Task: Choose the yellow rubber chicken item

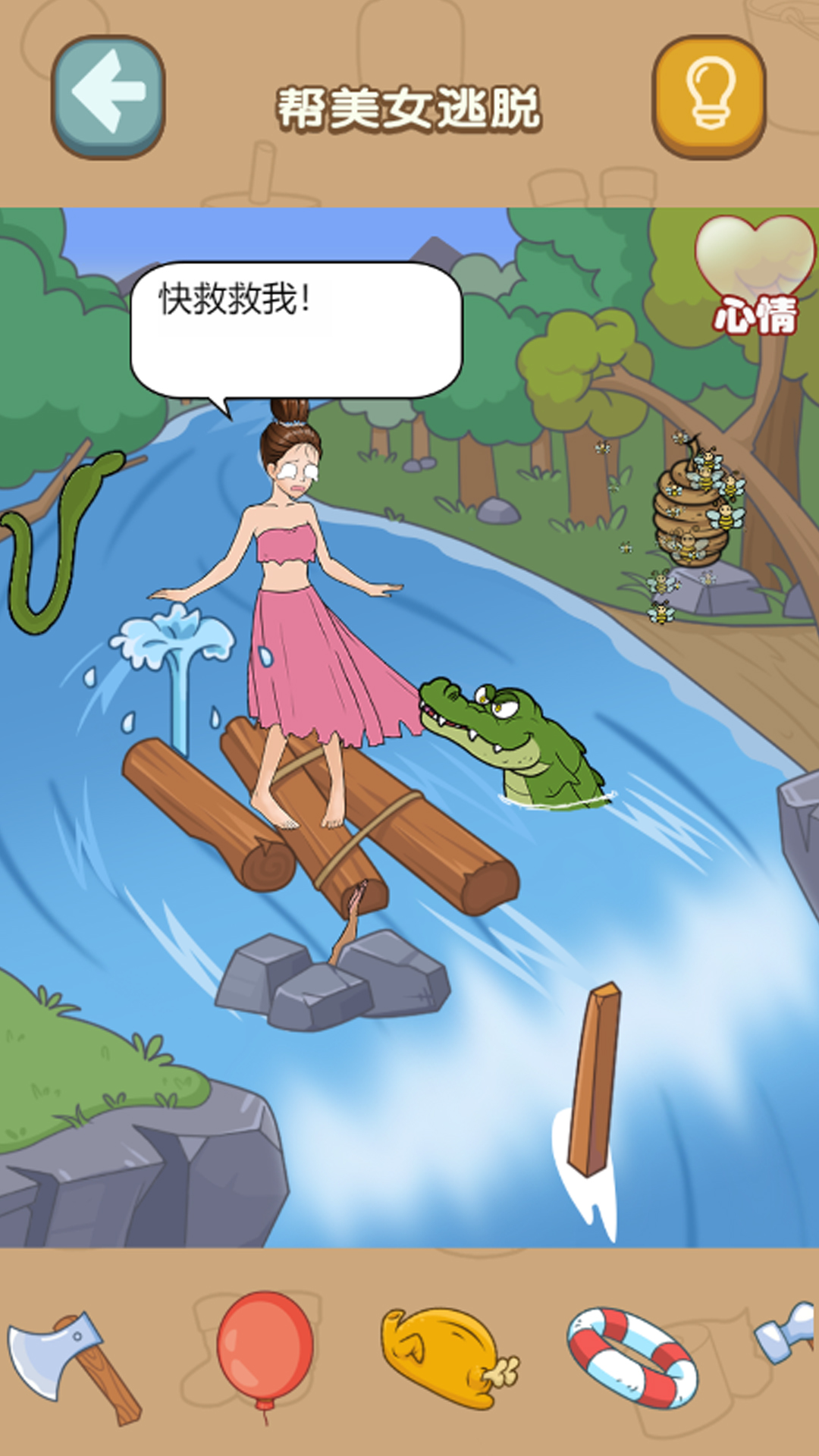Action: tap(447, 1357)
